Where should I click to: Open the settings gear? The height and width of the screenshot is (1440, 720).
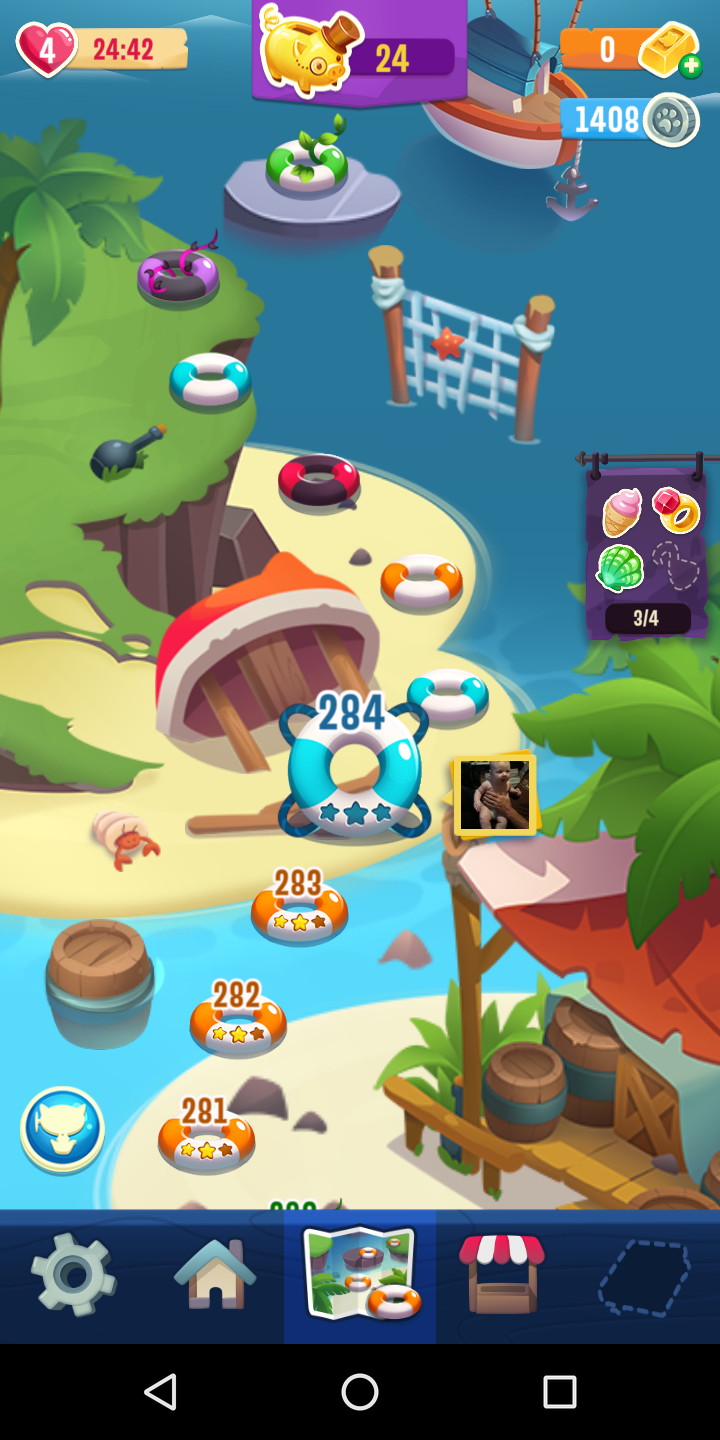pos(72,1275)
